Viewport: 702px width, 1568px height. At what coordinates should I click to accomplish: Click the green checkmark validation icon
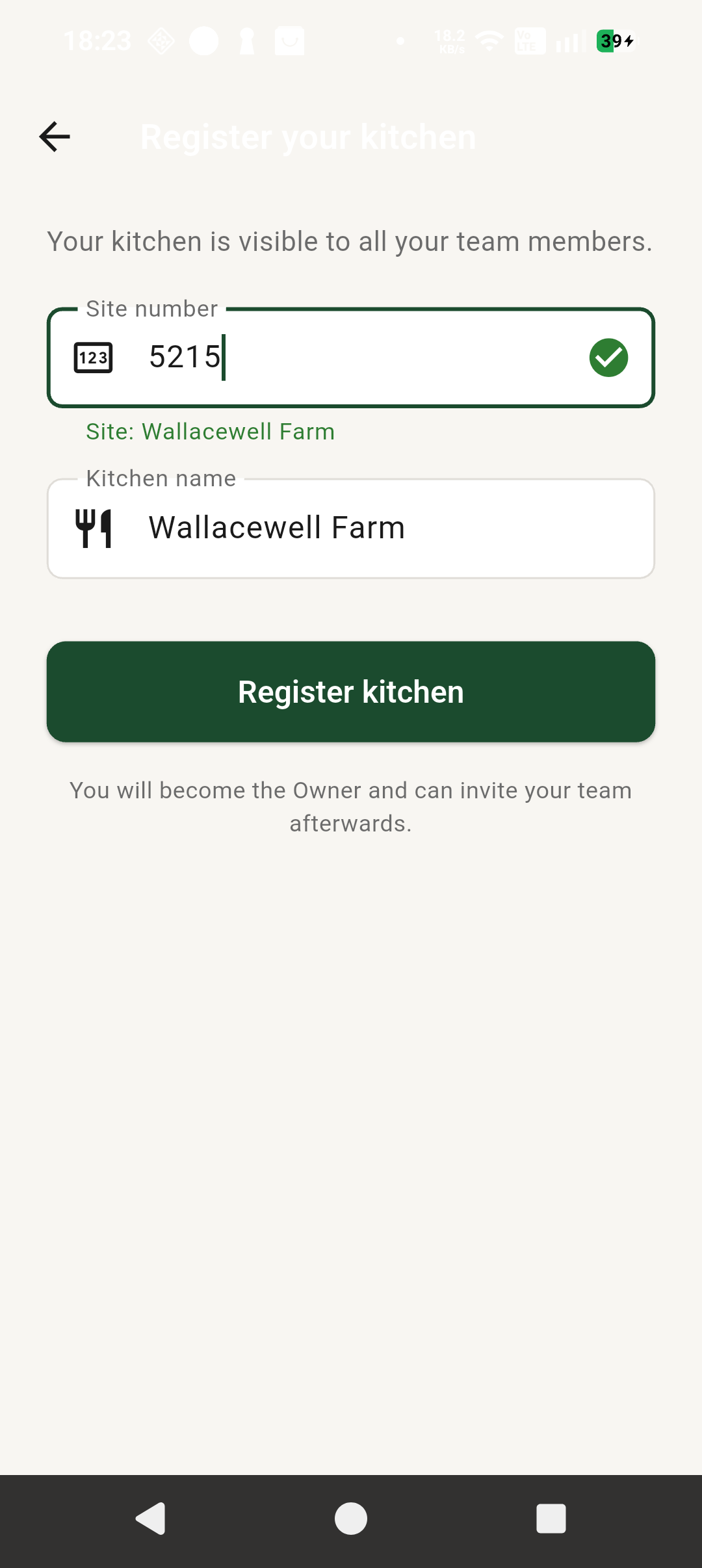[x=607, y=357]
